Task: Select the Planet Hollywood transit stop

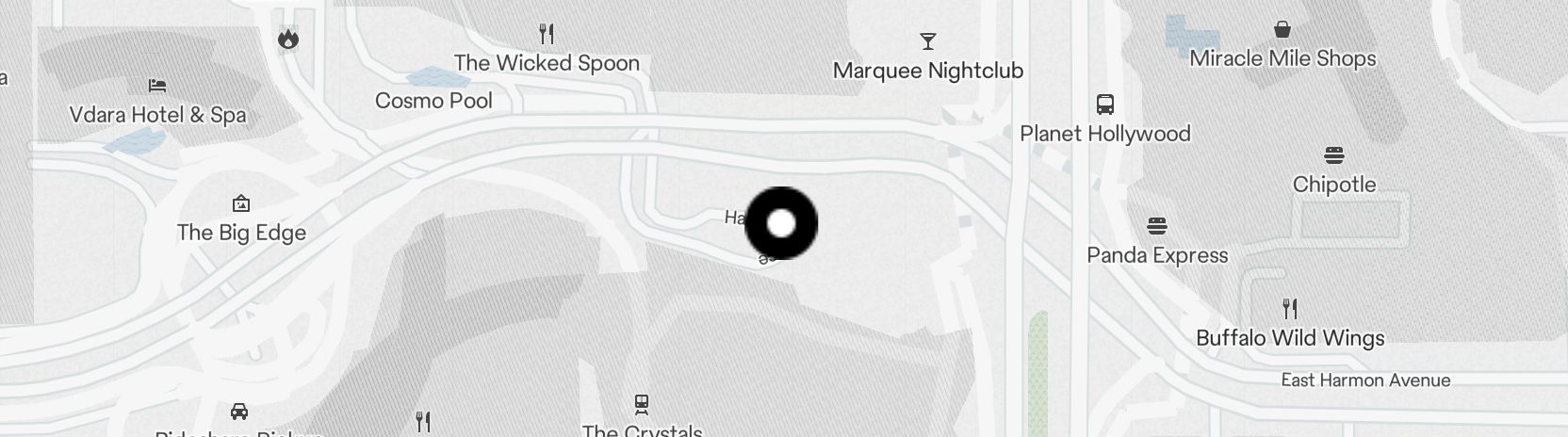Action: [1105, 105]
